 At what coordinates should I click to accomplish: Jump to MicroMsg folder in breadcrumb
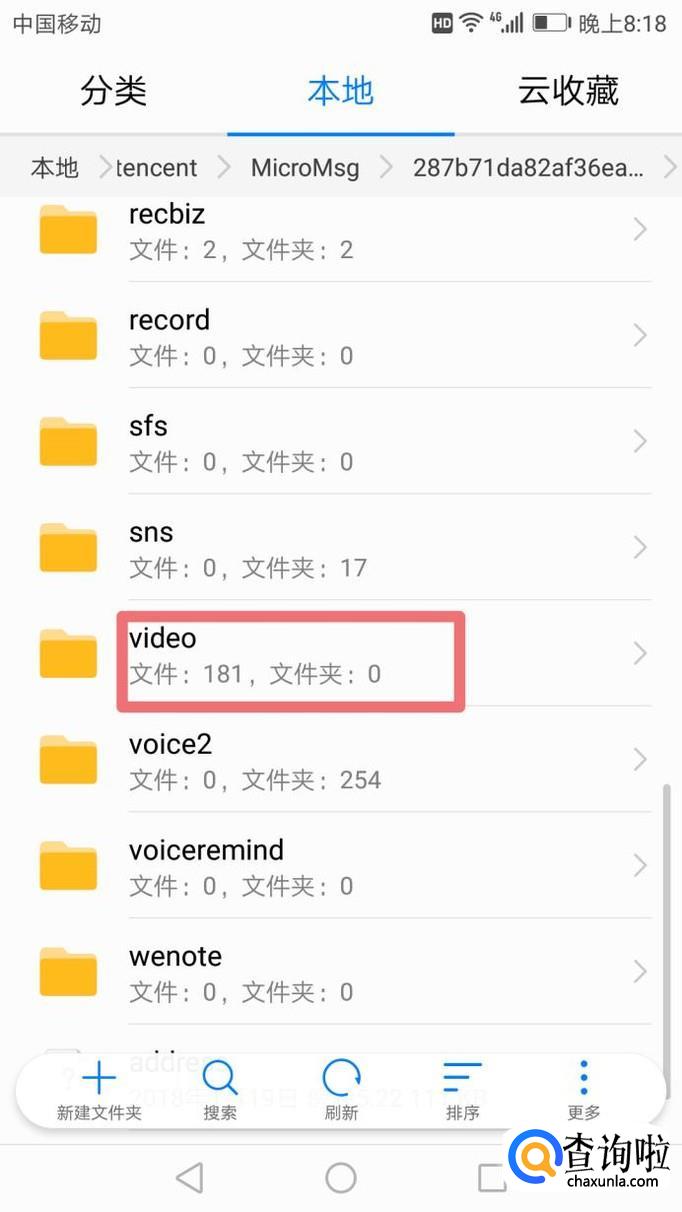(x=305, y=167)
